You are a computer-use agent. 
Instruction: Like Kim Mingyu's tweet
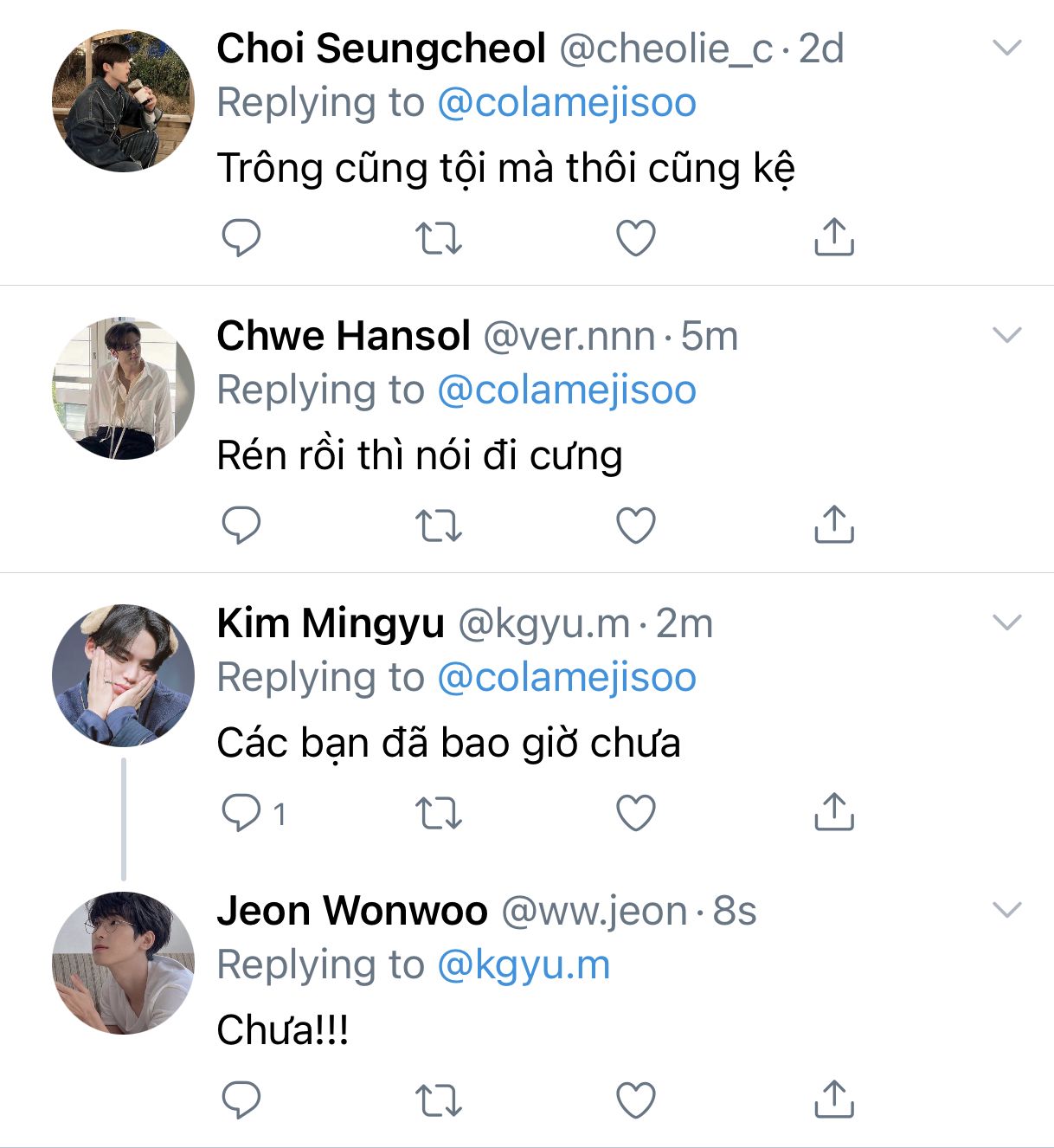[636, 813]
